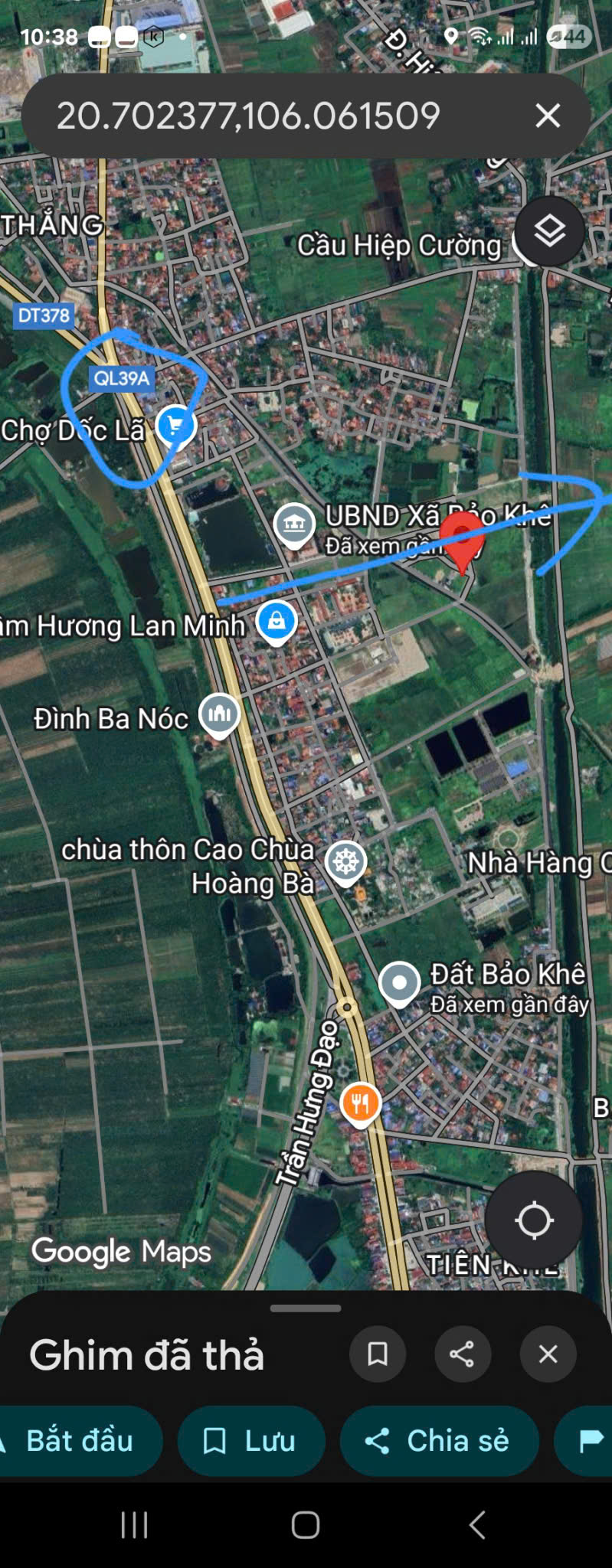Image resolution: width=612 pixels, height=1568 pixels.
Task: Tap the Chia sẻ chip
Action: [438, 1440]
